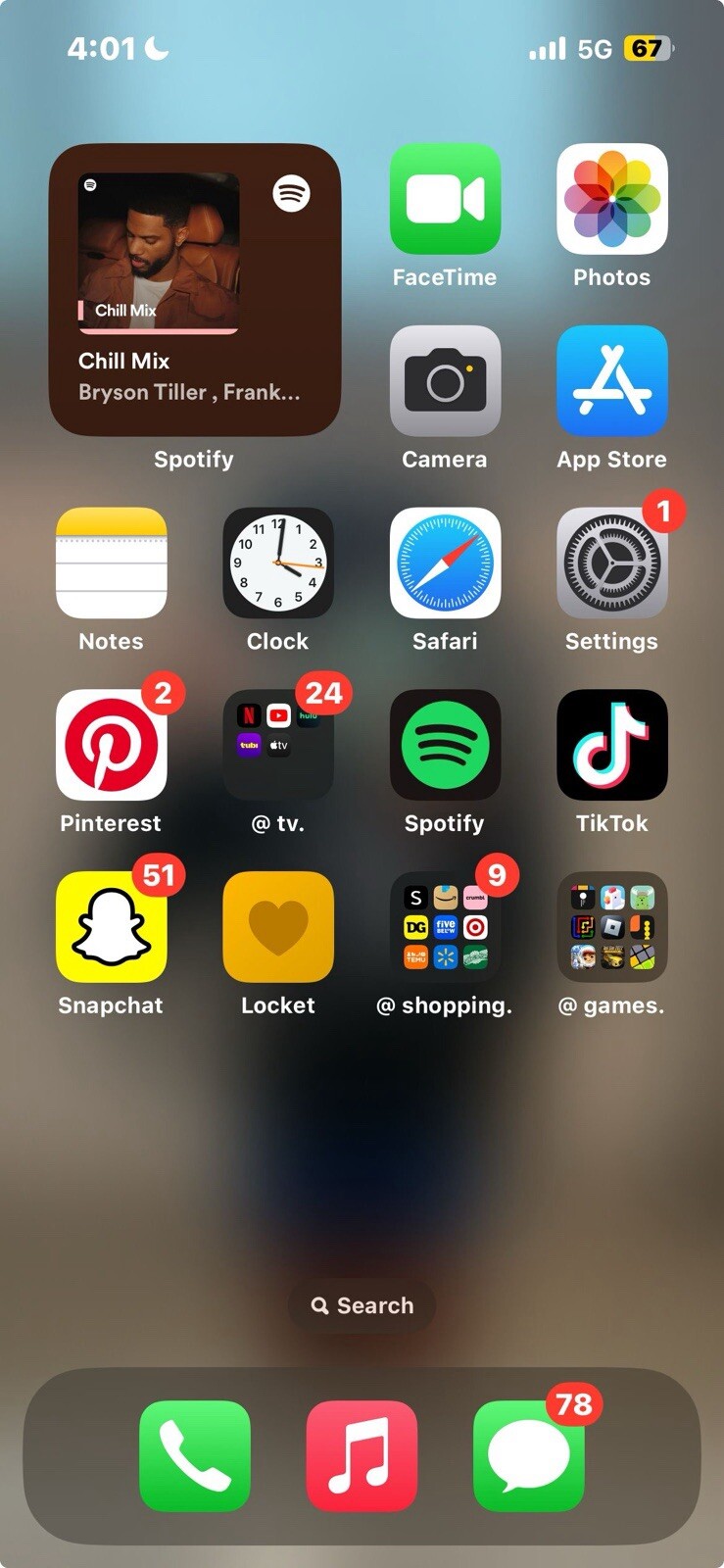Launch the Spotify app icon
Viewport: 724px width, 1568px height.
(445, 745)
